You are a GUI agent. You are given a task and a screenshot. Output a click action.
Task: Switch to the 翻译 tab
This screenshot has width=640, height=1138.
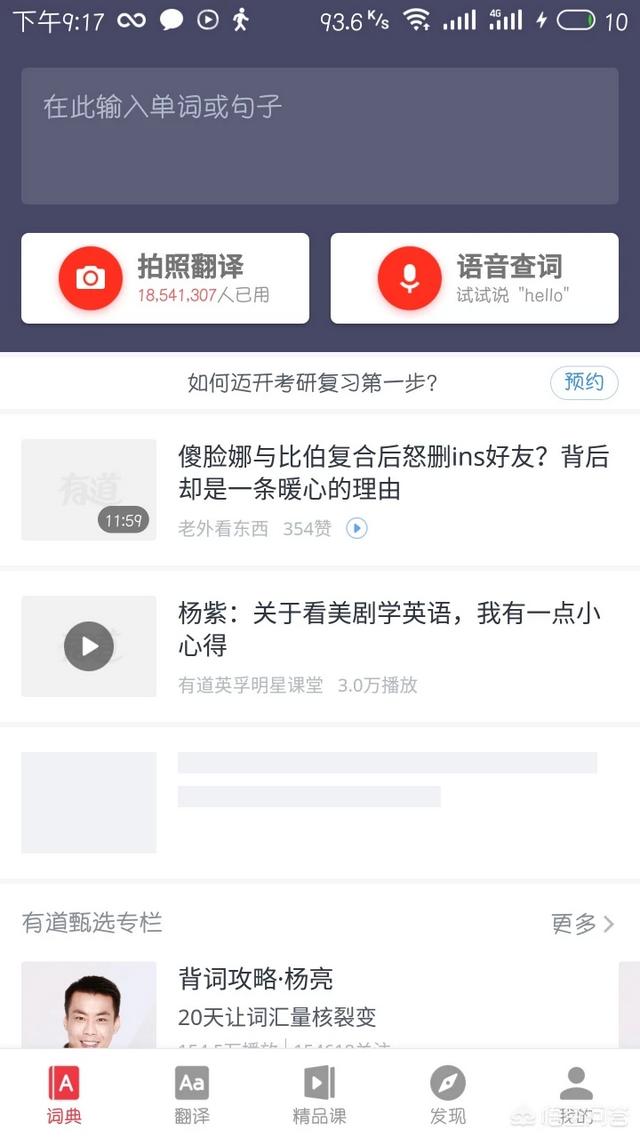(192, 1095)
